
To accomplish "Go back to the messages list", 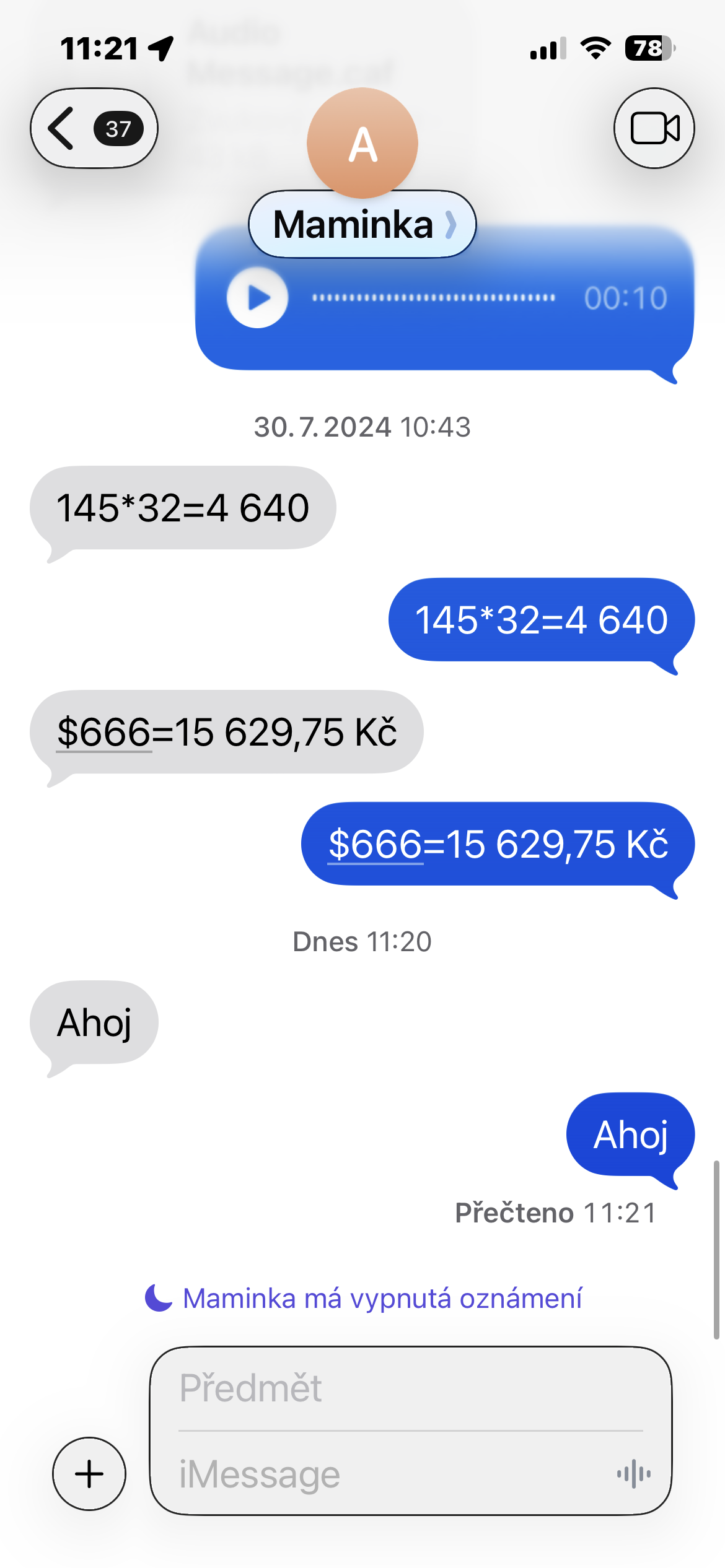I will [x=93, y=128].
